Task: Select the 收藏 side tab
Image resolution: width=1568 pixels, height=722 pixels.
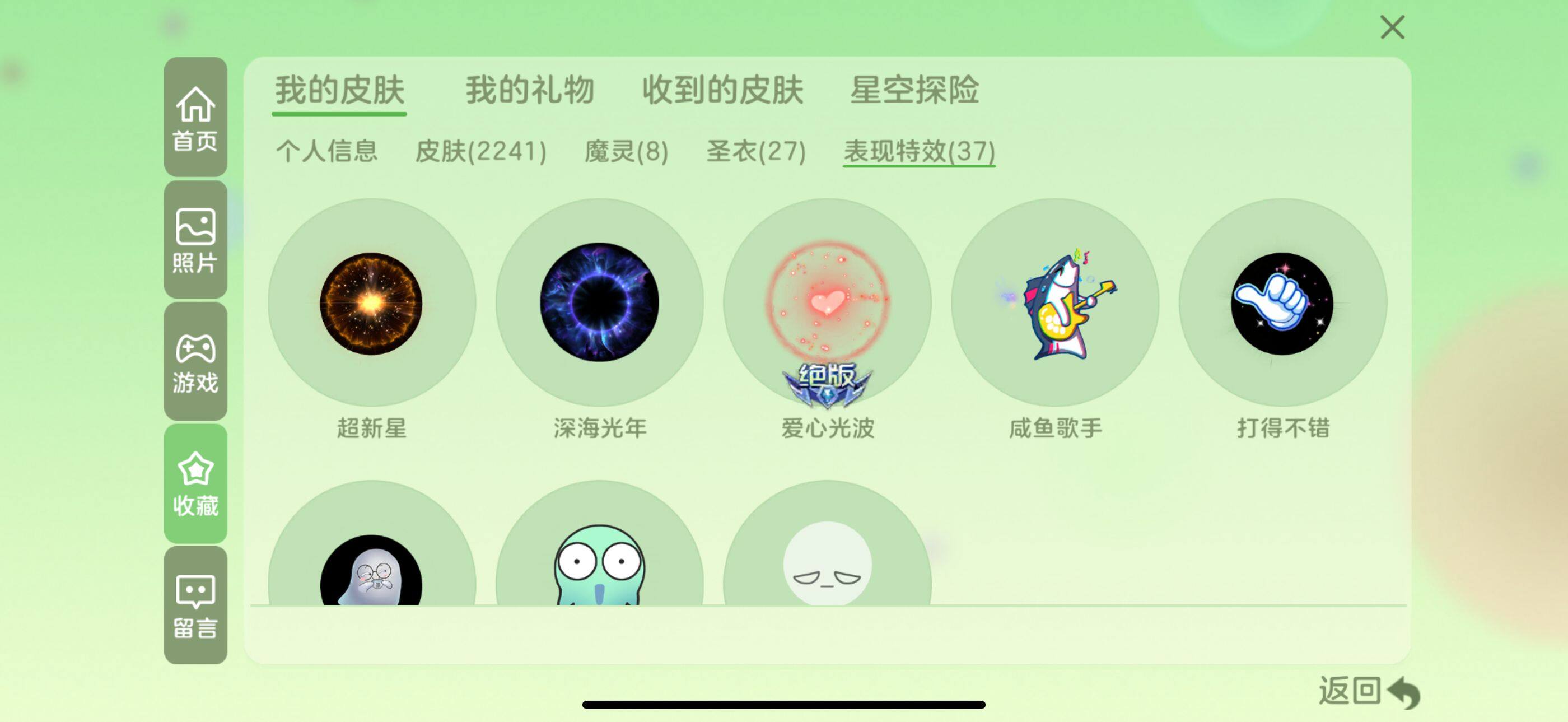Action: (195, 483)
